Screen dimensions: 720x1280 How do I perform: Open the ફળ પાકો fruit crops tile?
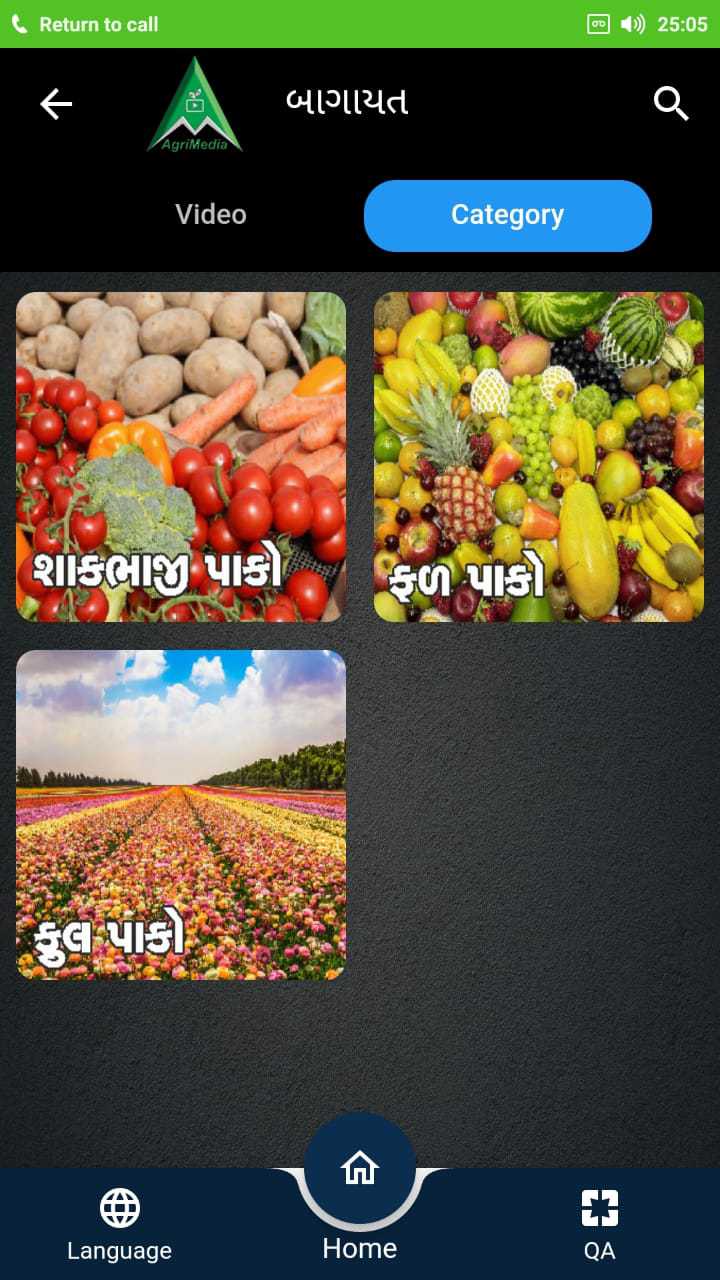pyautogui.click(x=539, y=457)
